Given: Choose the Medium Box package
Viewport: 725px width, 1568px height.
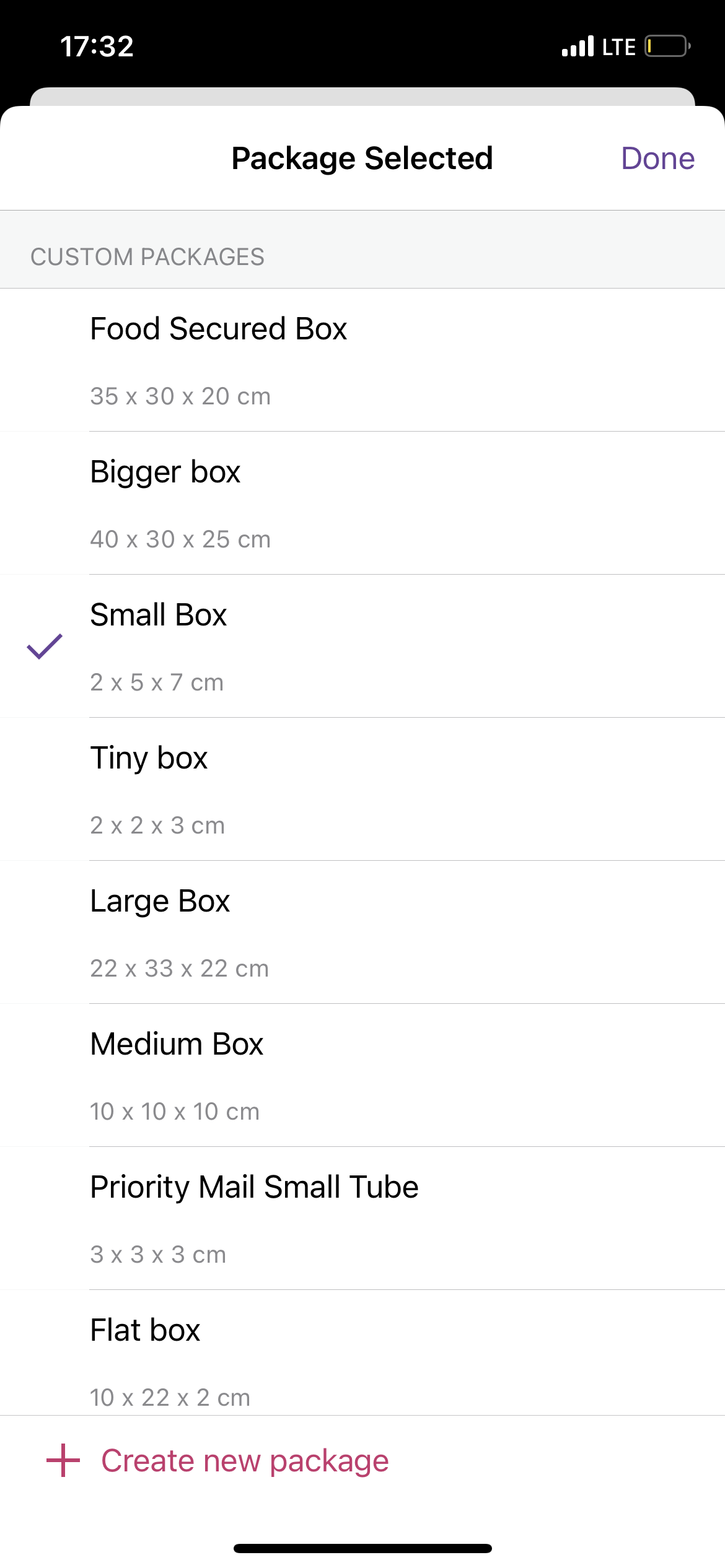Looking at the screenshot, I should pos(362,1075).
